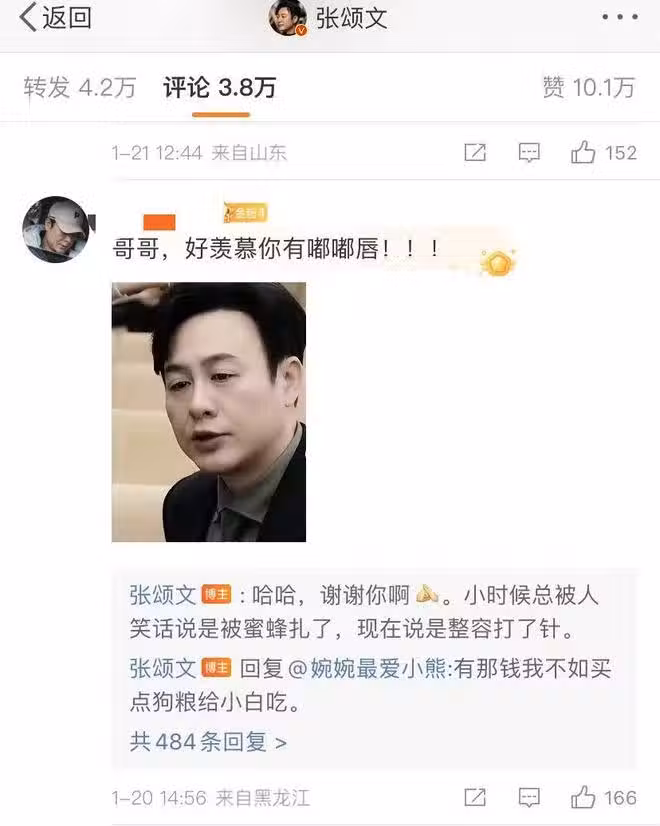Reply to the 1-21 12:44 comment

tap(529, 152)
